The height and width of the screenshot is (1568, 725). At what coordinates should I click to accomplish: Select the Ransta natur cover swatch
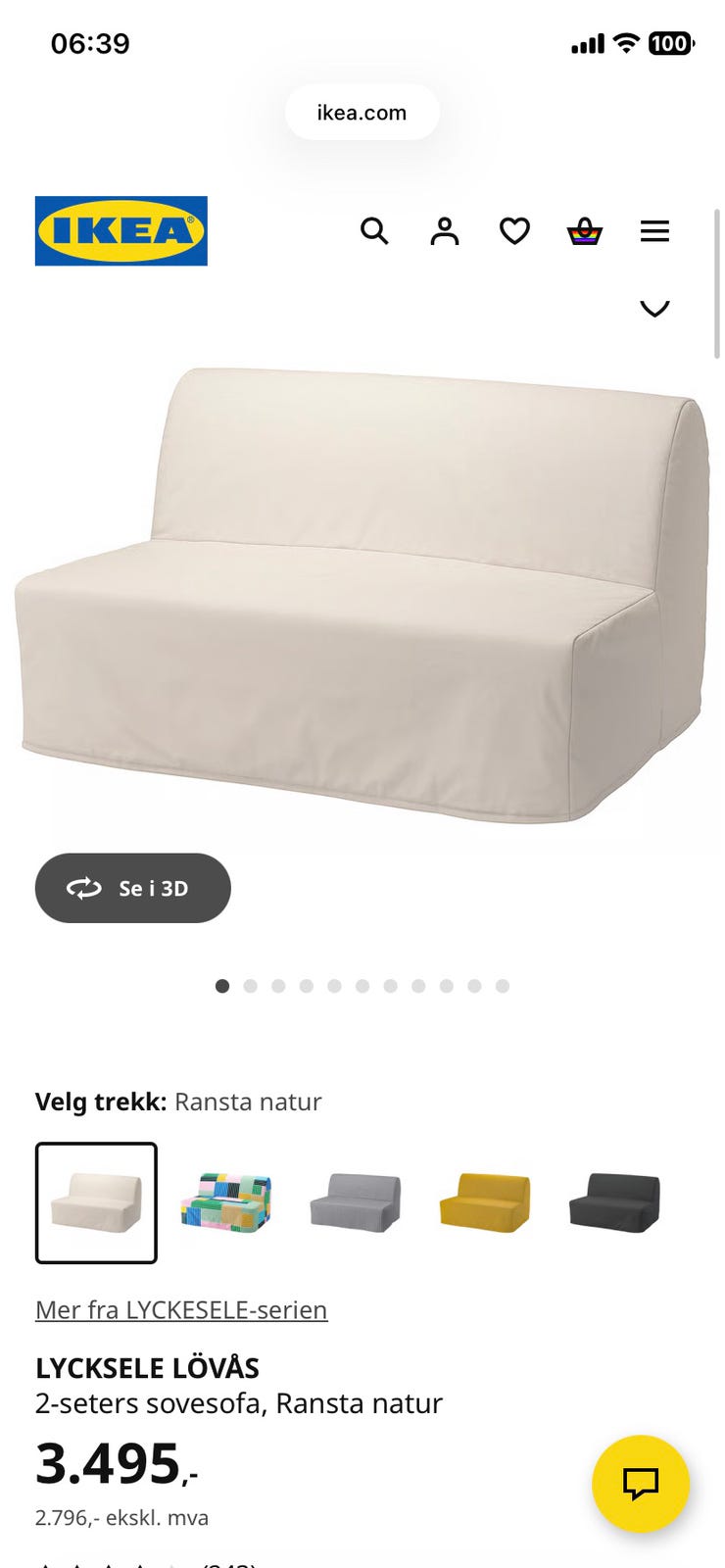[x=96, y=1202]
